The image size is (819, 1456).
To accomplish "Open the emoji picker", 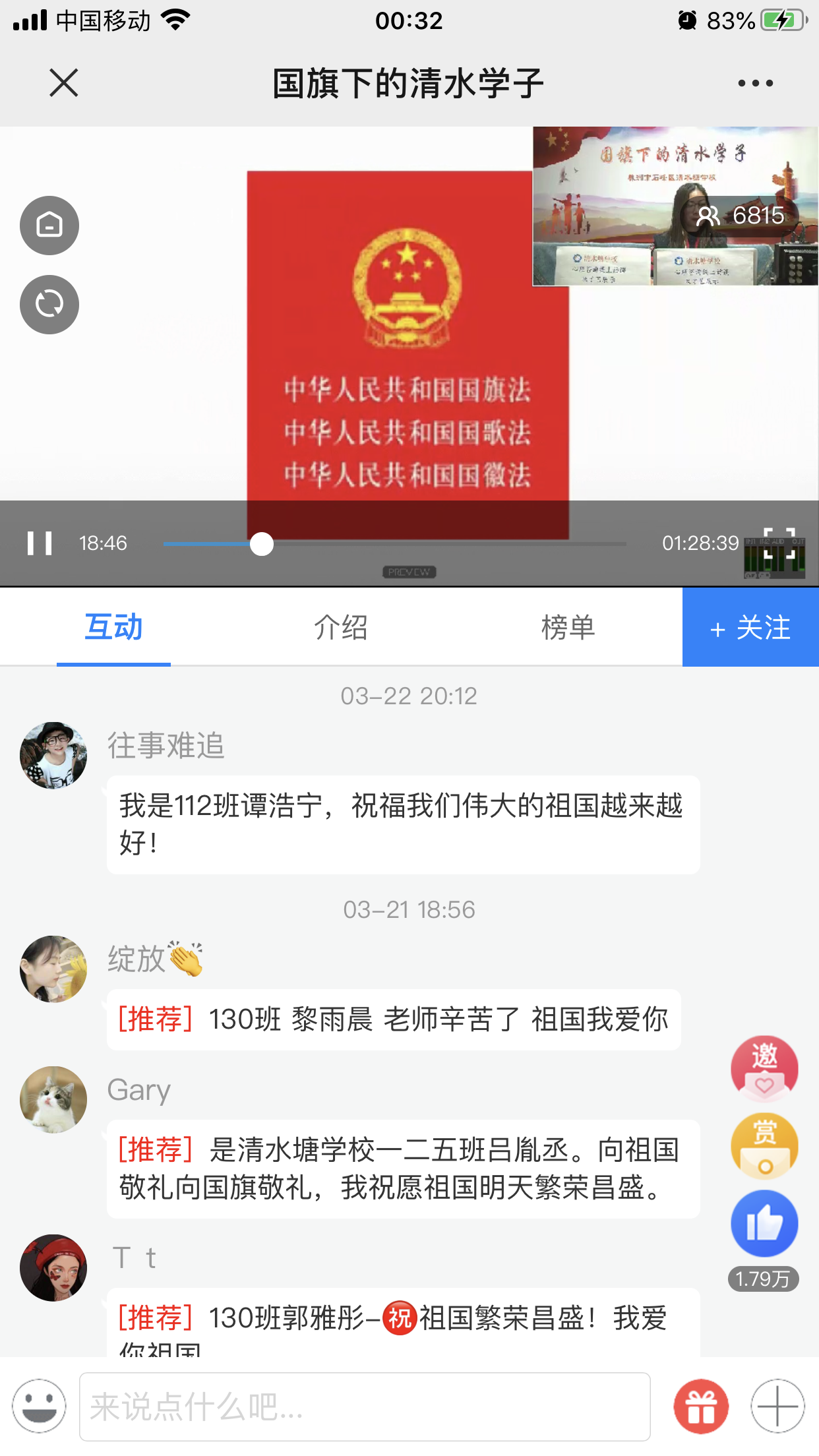I will pos(40,1406).
